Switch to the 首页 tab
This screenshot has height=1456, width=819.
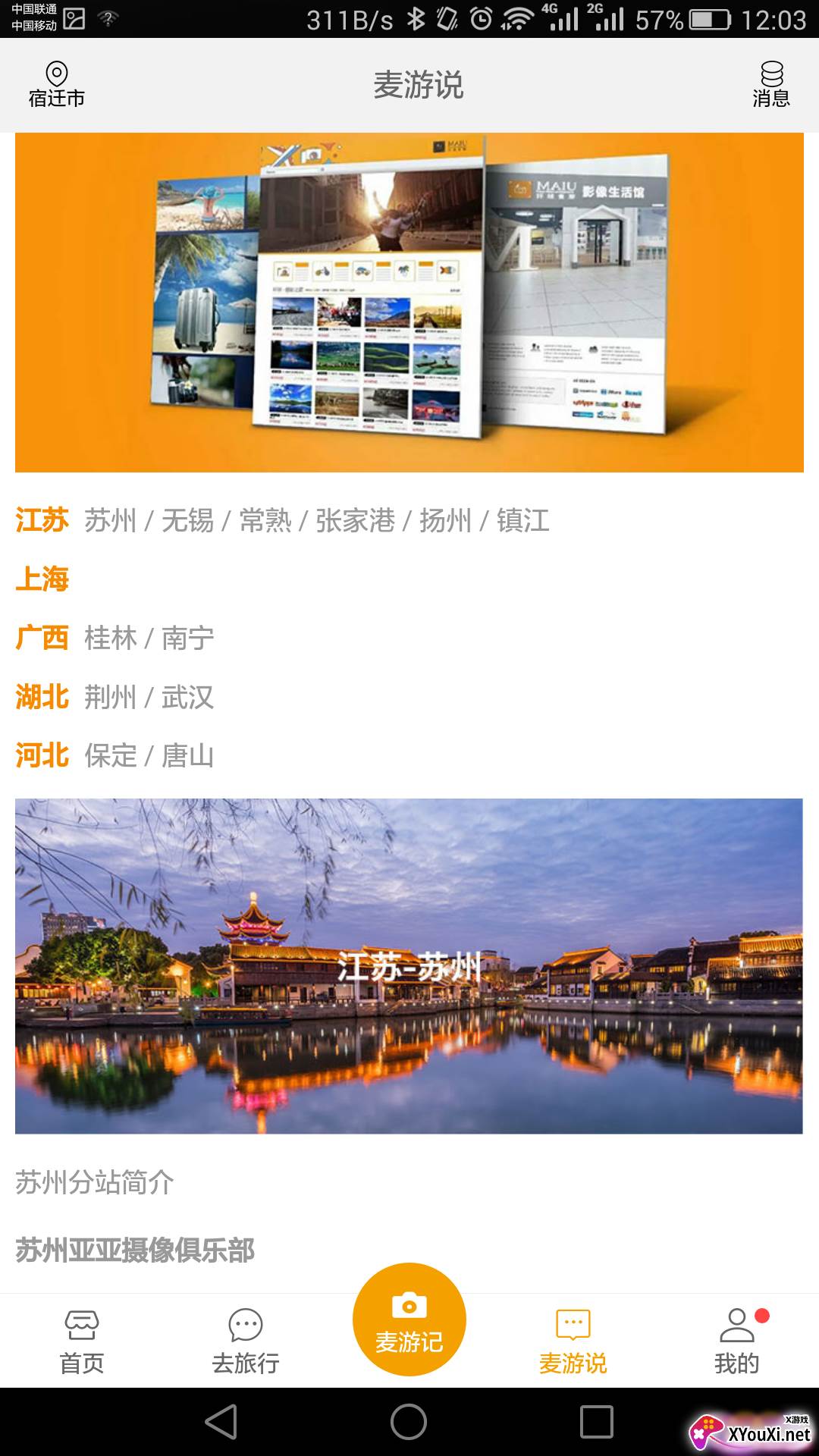(x=82, y=1341)
